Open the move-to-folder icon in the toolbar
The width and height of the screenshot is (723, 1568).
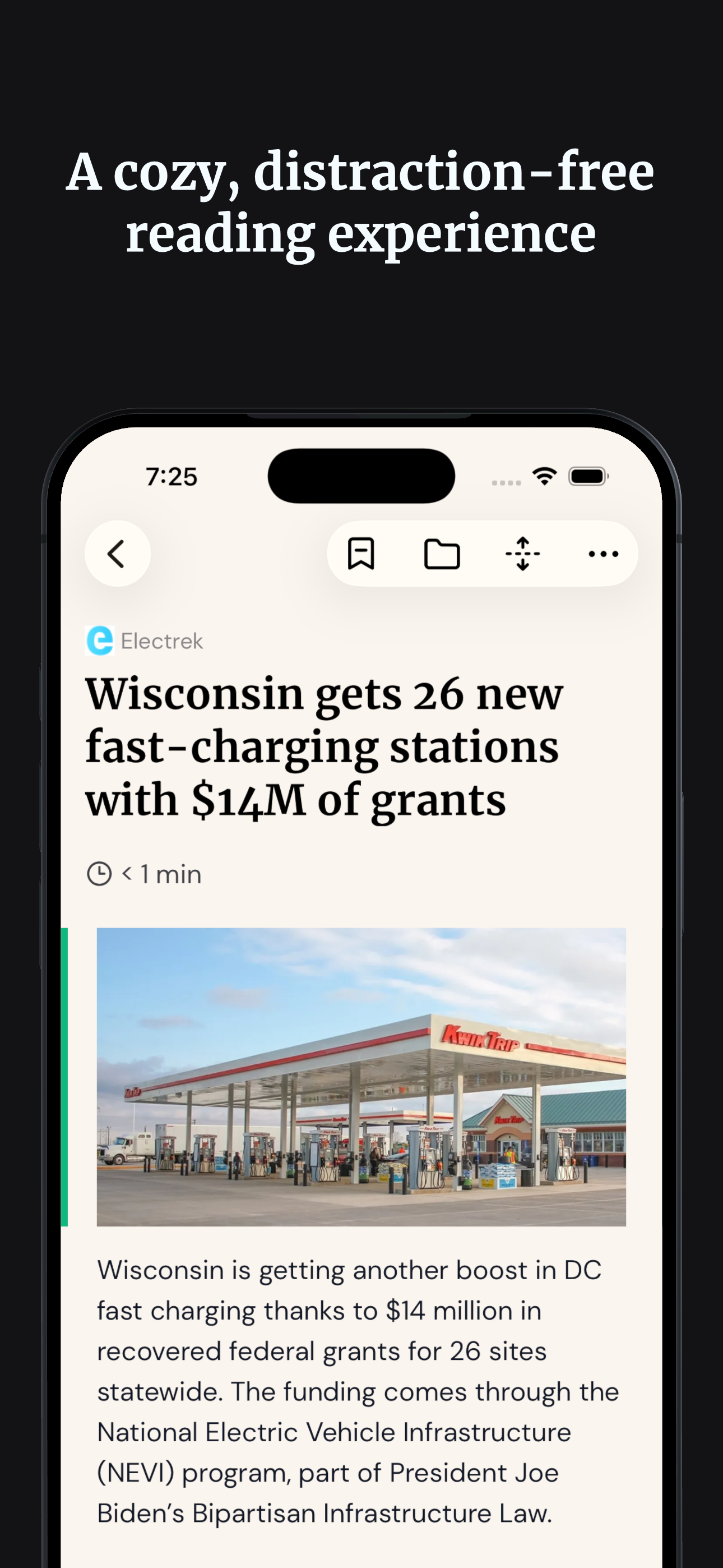[x=442, y=554]
